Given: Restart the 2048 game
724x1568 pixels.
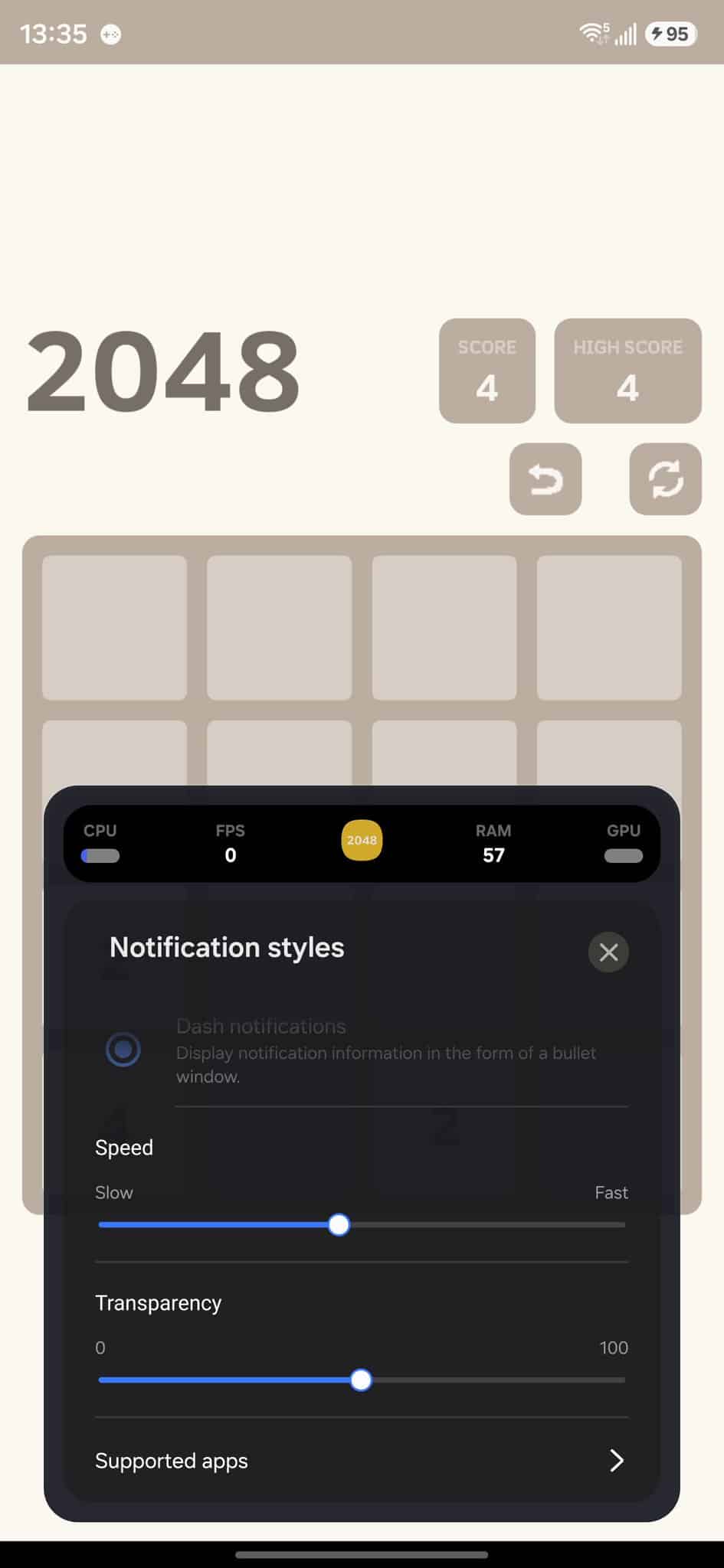Looking at the screenshot, I should (665, 479).
